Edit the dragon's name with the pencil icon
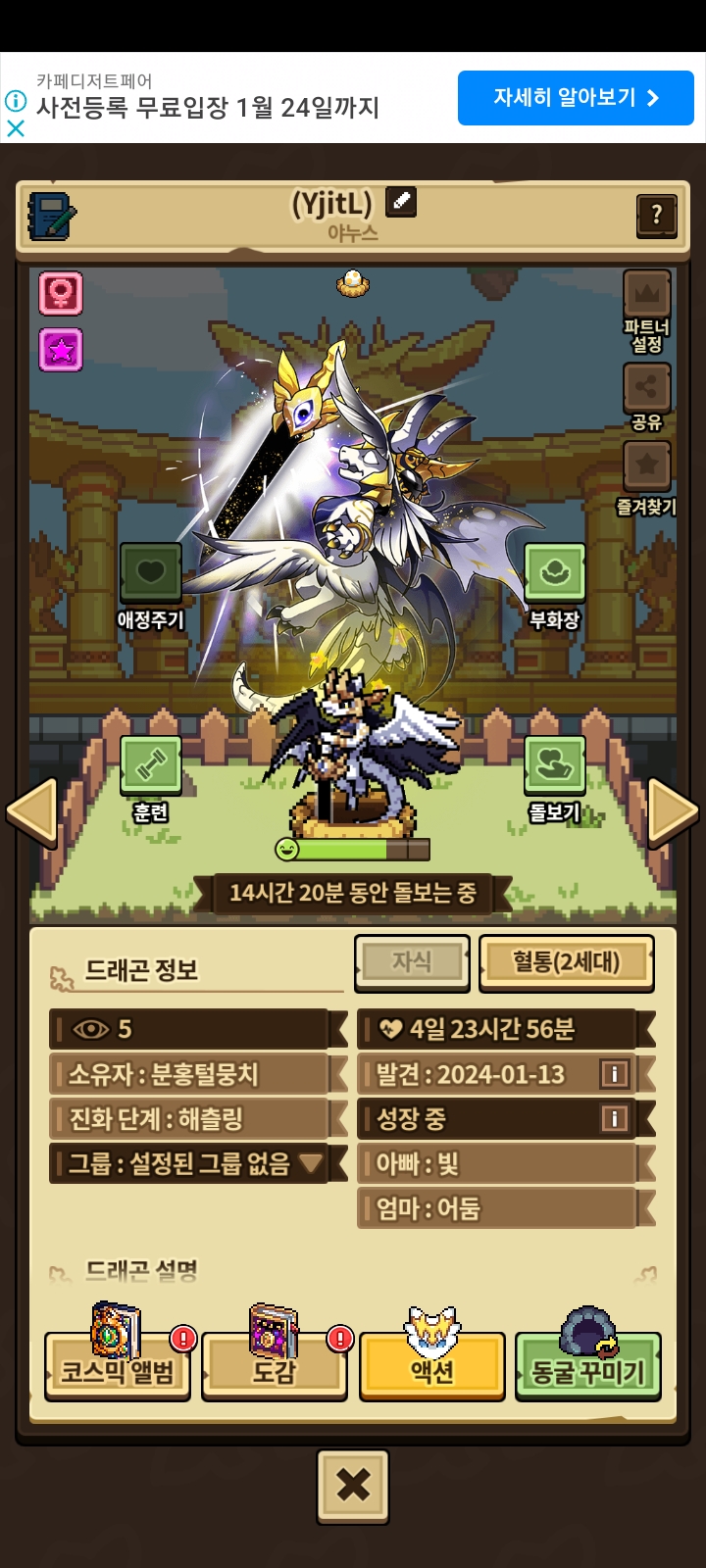 [x=400, y=202]
